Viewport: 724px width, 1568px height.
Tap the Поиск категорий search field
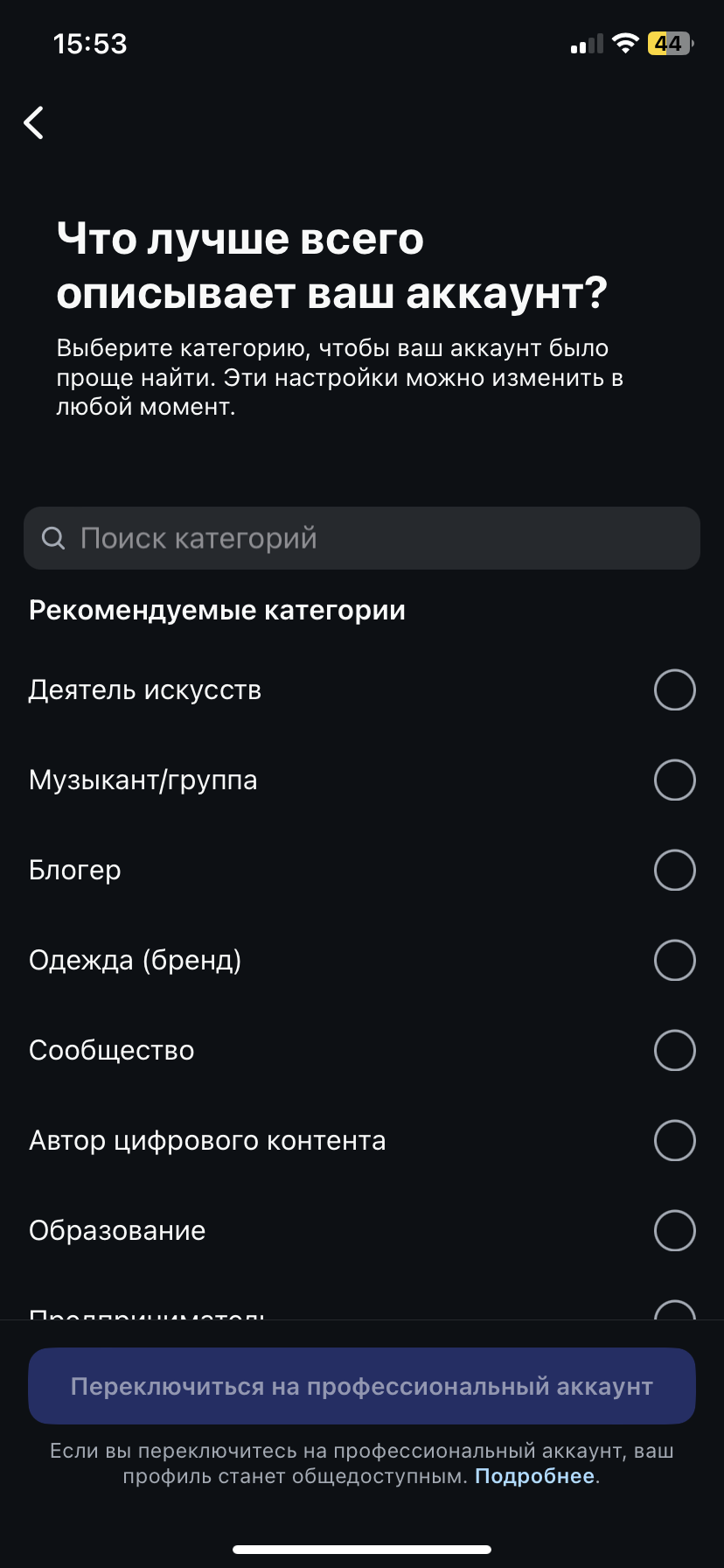[362, 538]
